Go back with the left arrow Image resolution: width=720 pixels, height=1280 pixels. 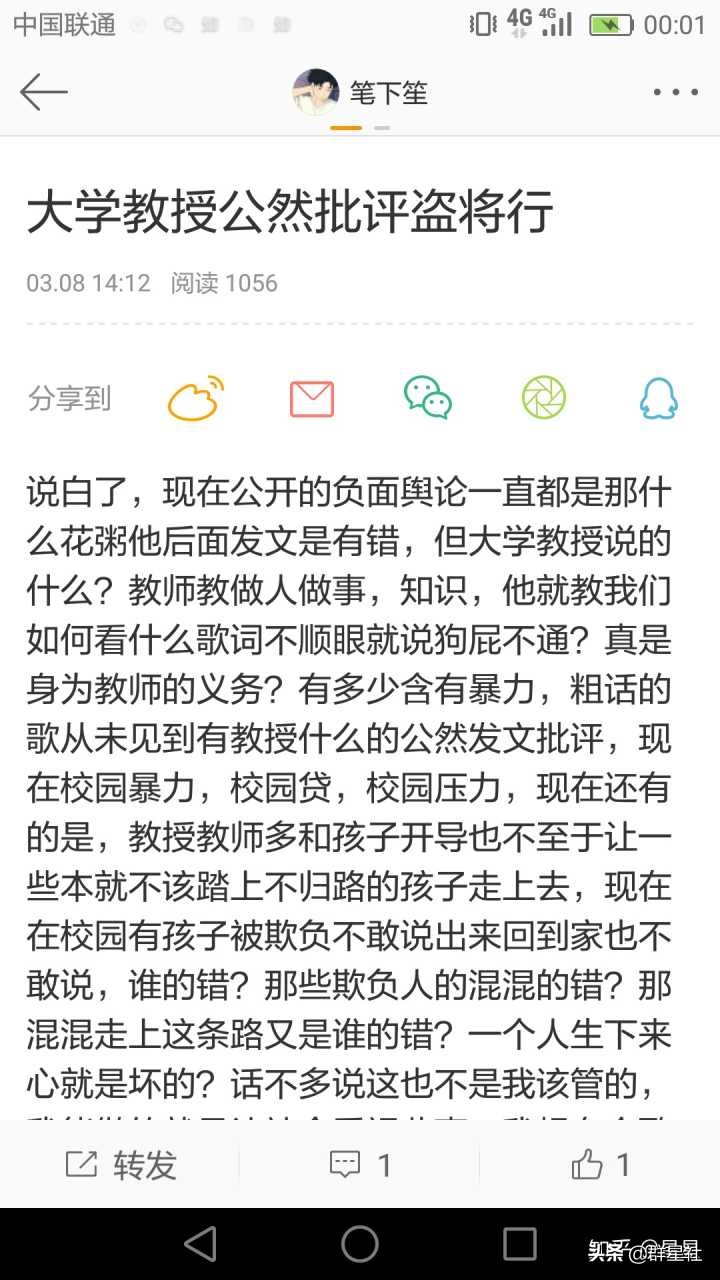44,92
